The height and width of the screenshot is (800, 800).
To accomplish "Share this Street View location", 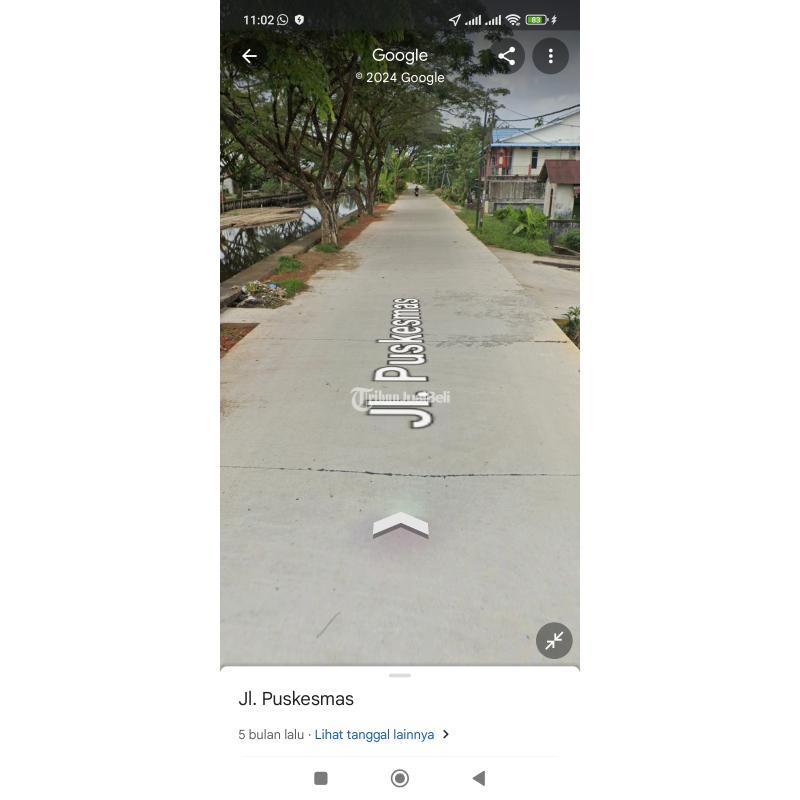I will (507, 56).
